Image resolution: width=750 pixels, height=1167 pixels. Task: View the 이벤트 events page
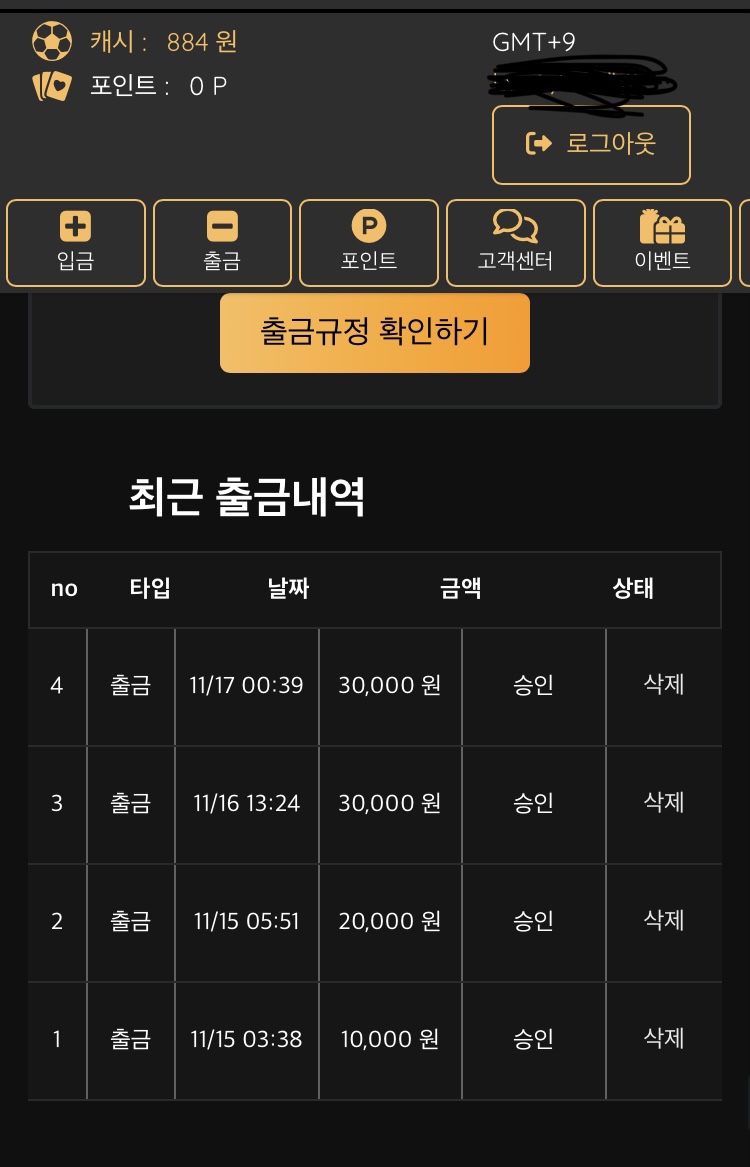point(662,243)
